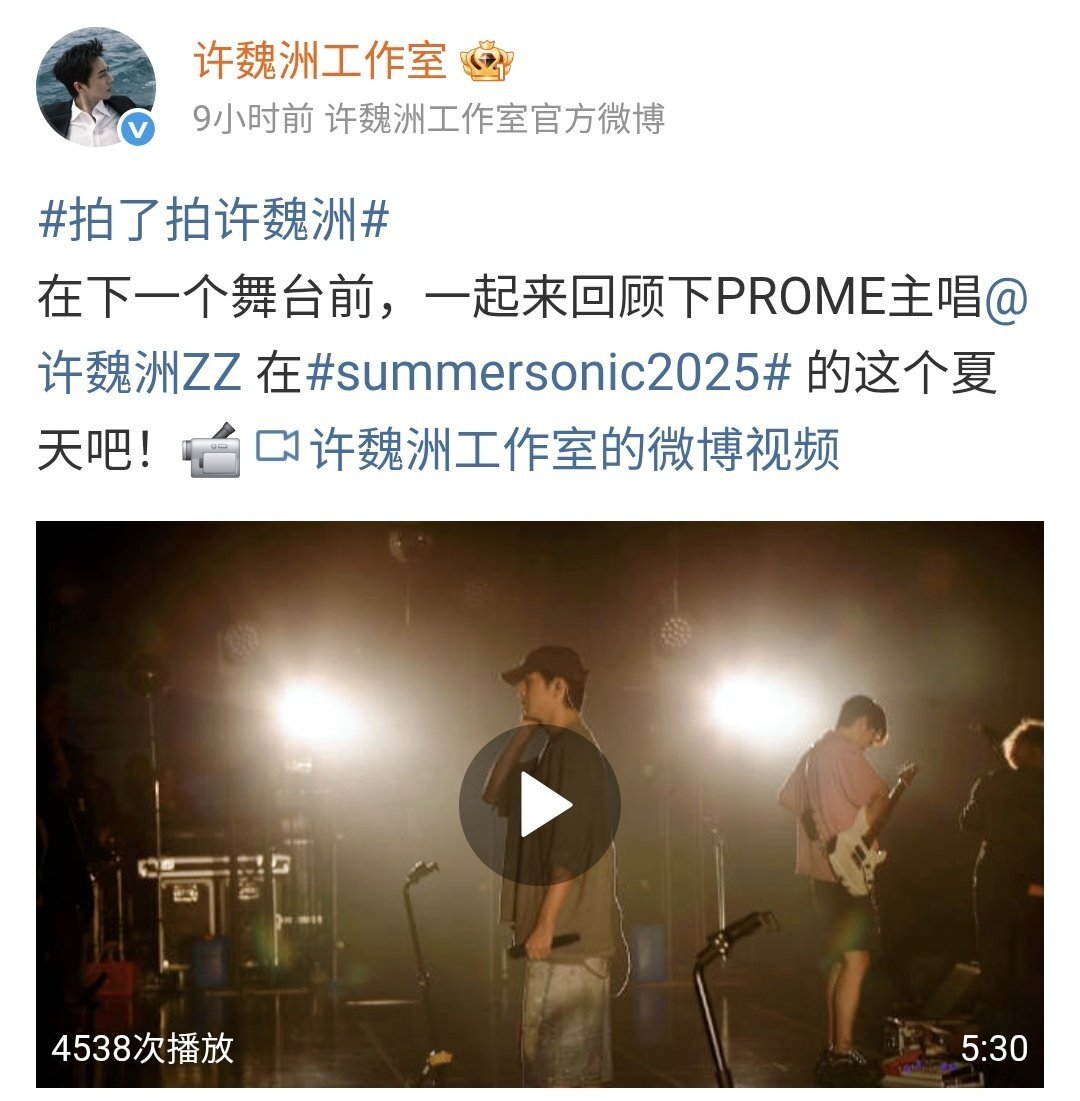
Task: Play the rehearsal video
Action: [x=540, y=804]
